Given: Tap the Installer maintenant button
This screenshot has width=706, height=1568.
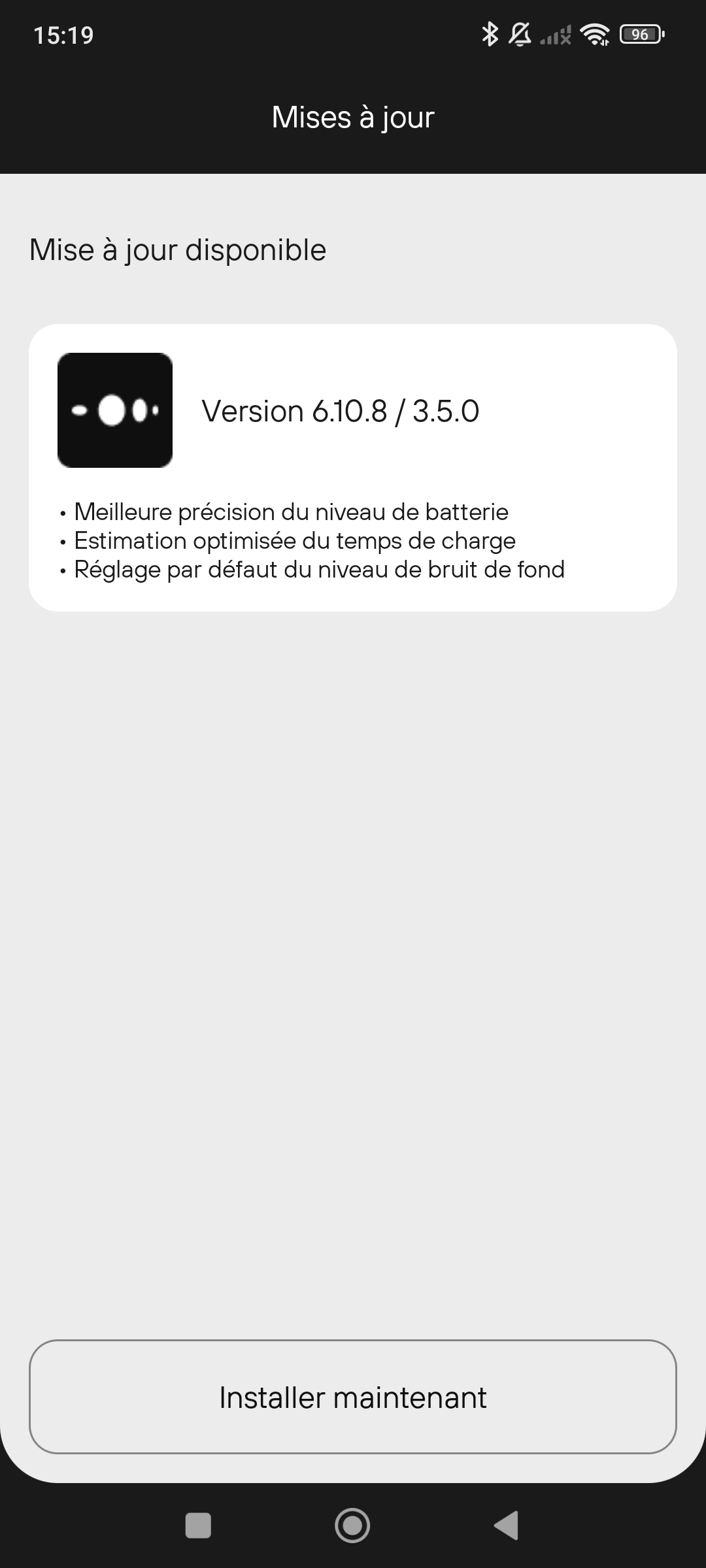Looking at the screenshot, I should (x=353, y=1397).
